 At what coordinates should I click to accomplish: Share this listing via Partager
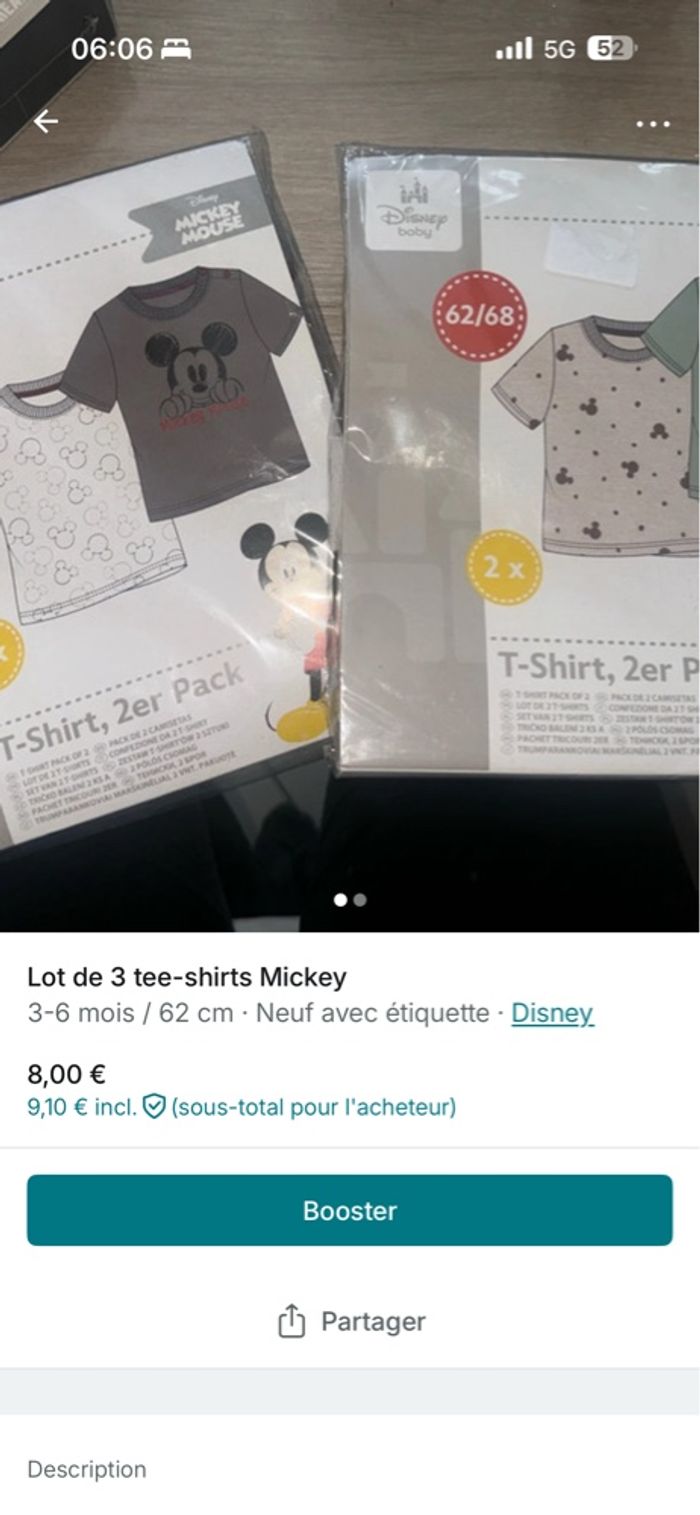tap(350, 1321)
